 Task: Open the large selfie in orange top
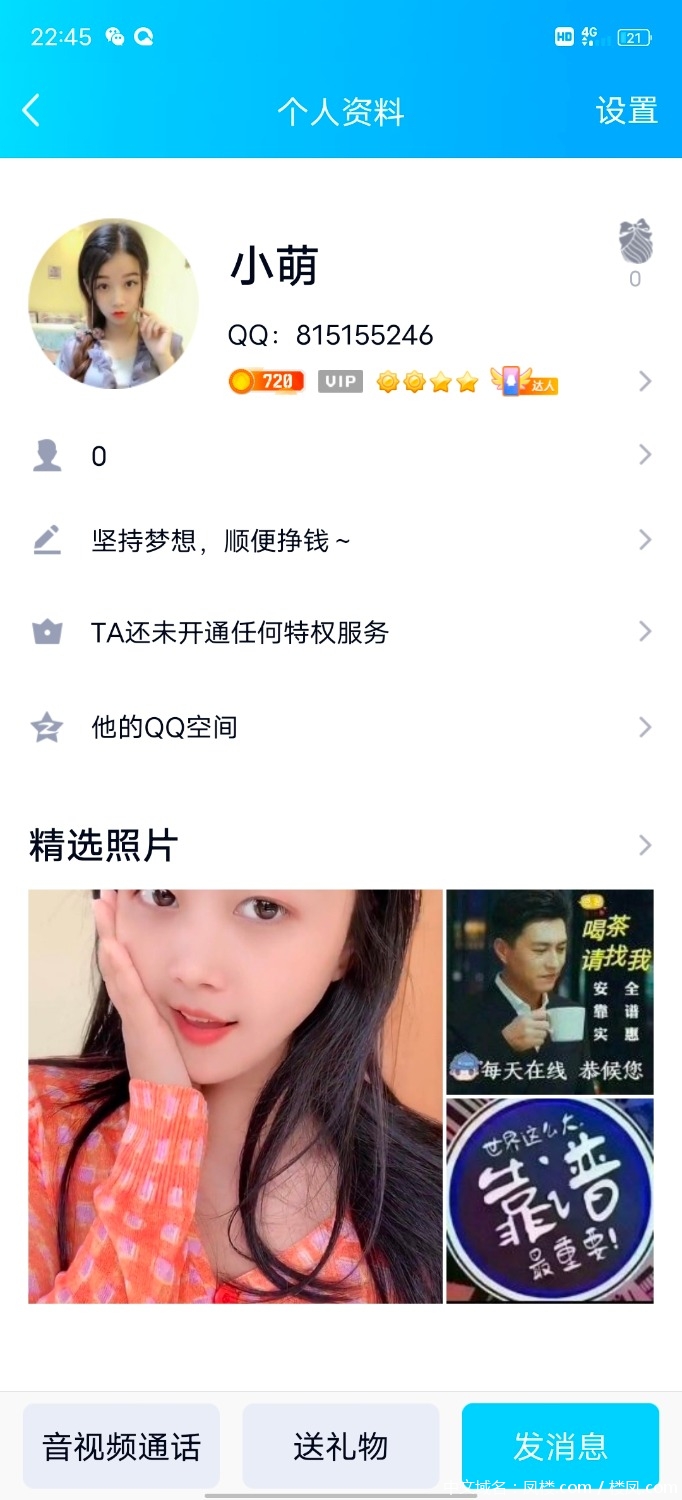235,1096
